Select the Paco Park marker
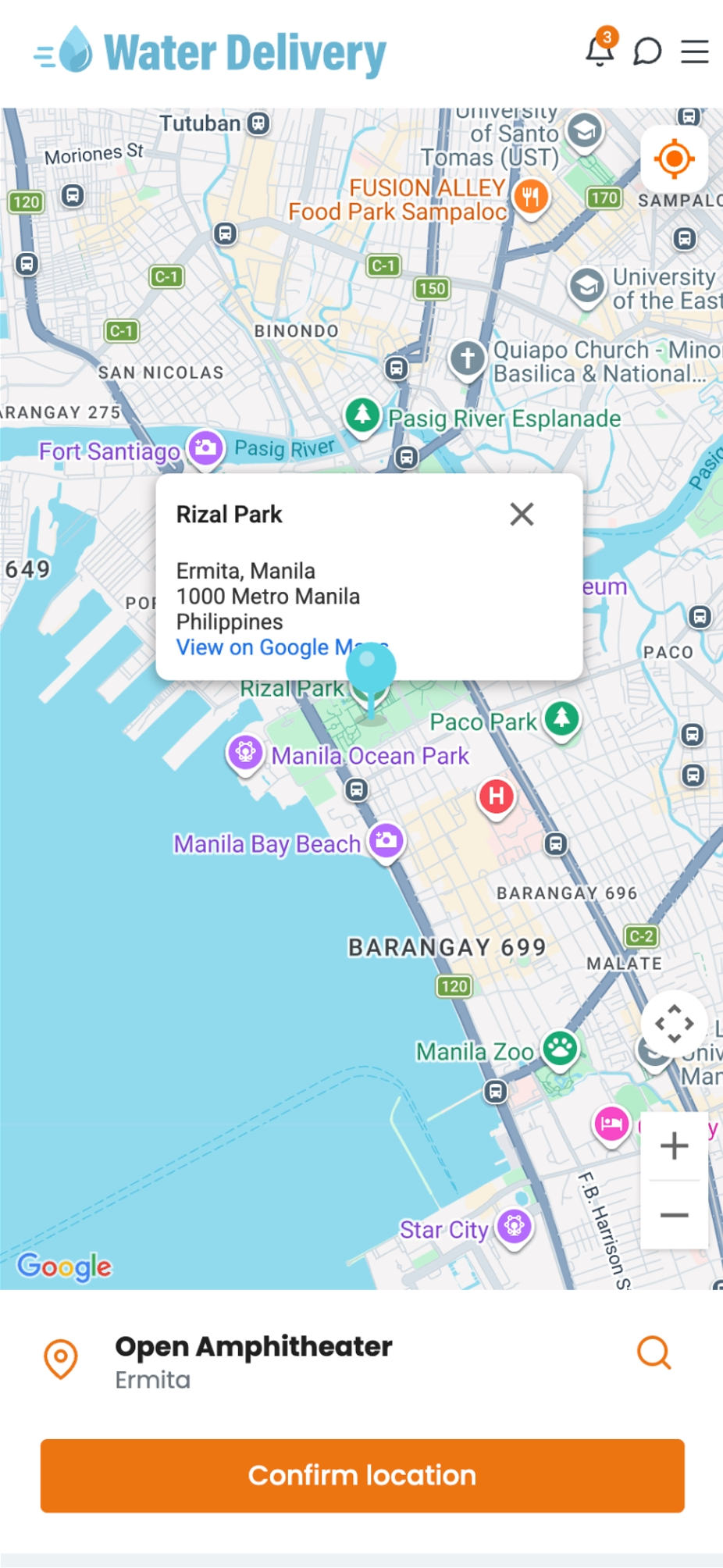This screenshot has width=723, height=1568. point(562,718)
